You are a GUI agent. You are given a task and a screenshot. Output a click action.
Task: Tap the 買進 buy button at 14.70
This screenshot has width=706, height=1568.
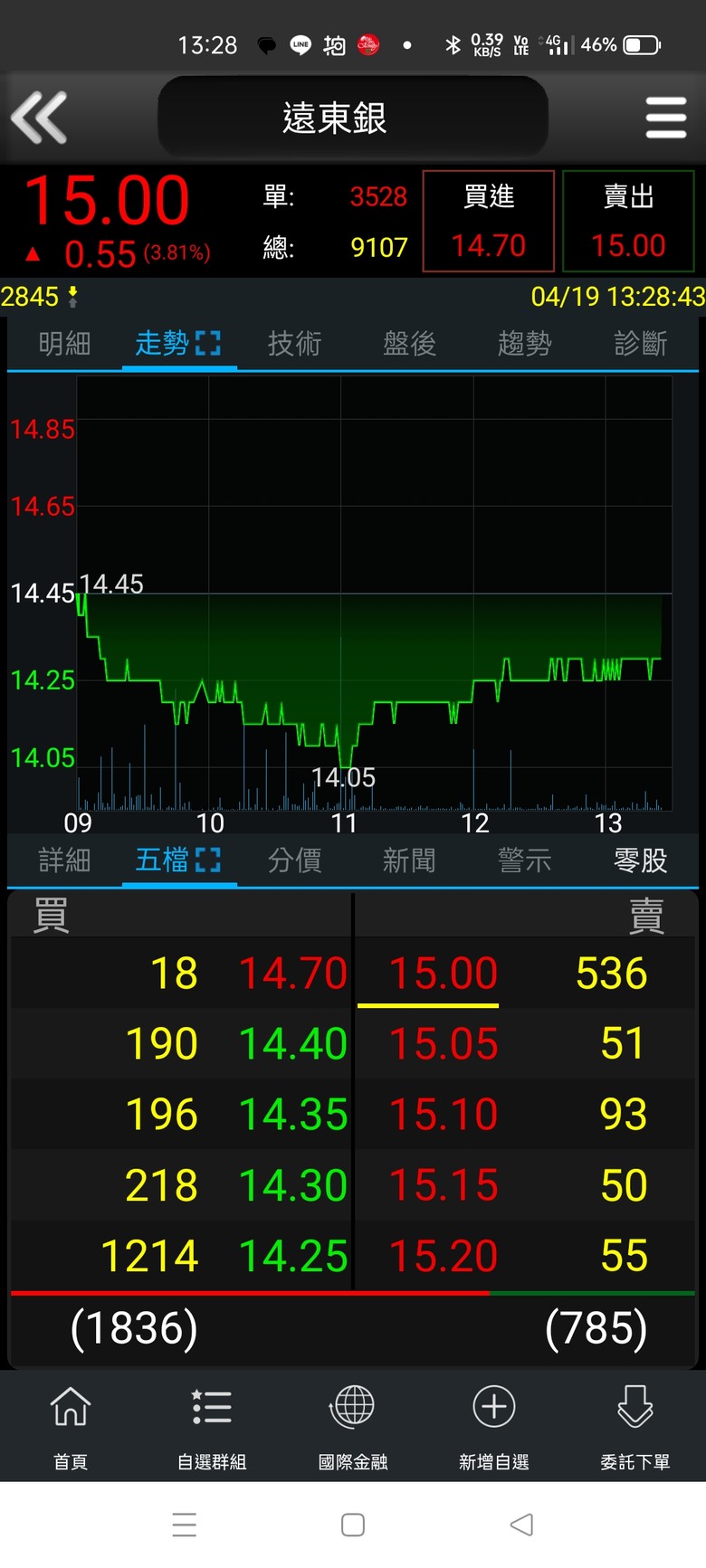point(489,221)
